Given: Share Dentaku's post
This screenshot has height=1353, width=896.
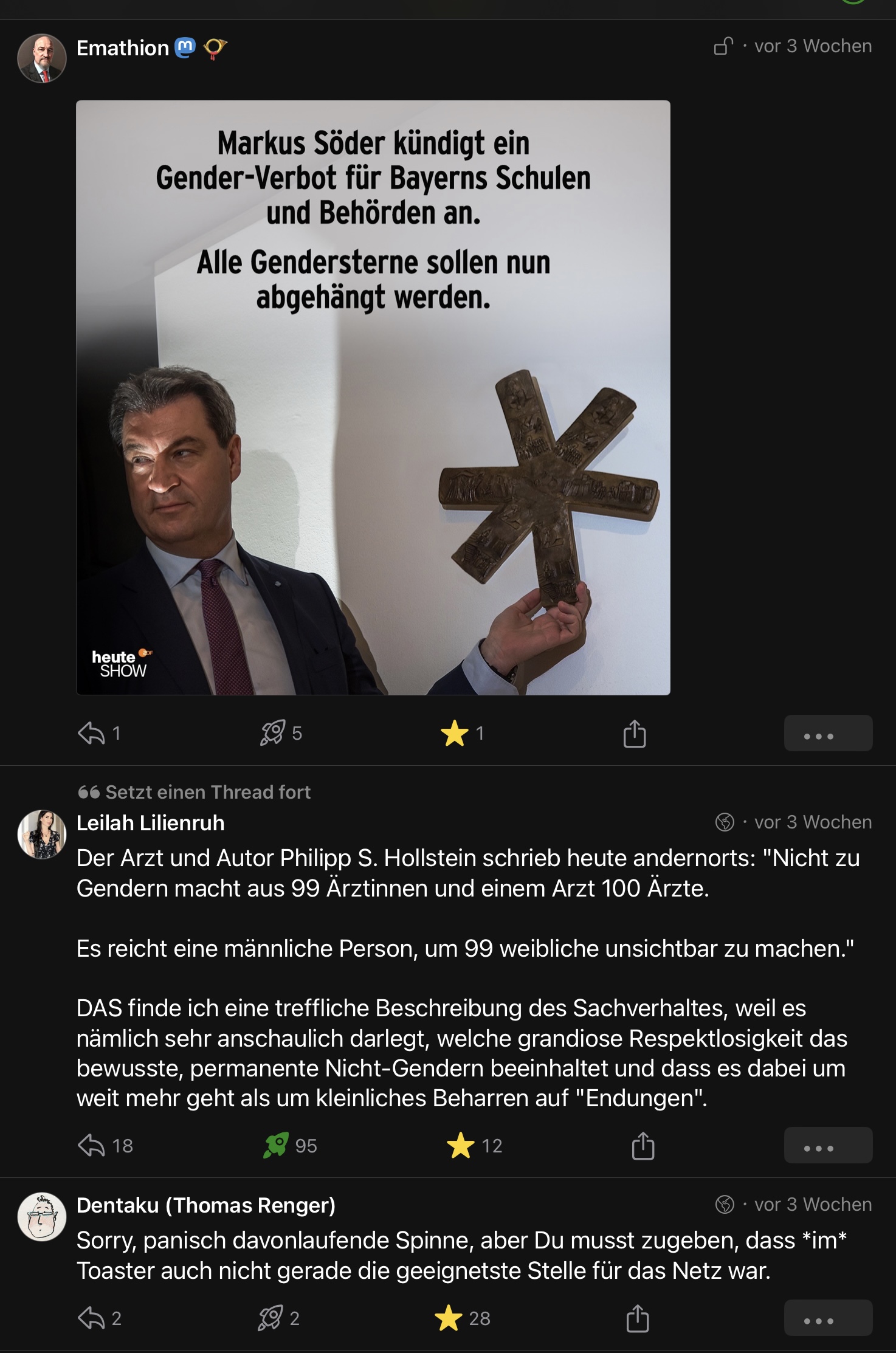Looking at the screenshot, I should (637, 1318).
